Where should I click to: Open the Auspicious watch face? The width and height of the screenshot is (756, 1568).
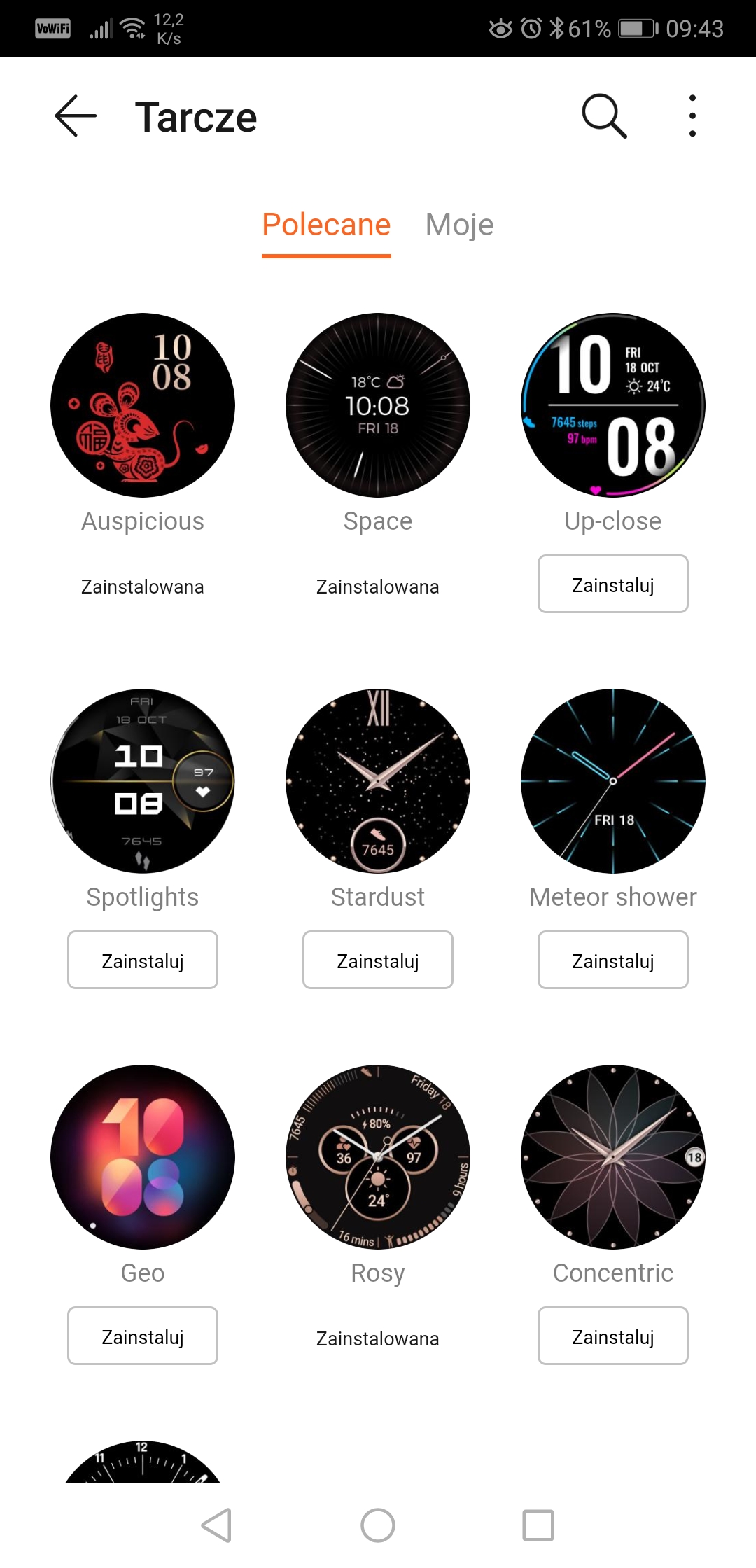click(x=143, y=405)
